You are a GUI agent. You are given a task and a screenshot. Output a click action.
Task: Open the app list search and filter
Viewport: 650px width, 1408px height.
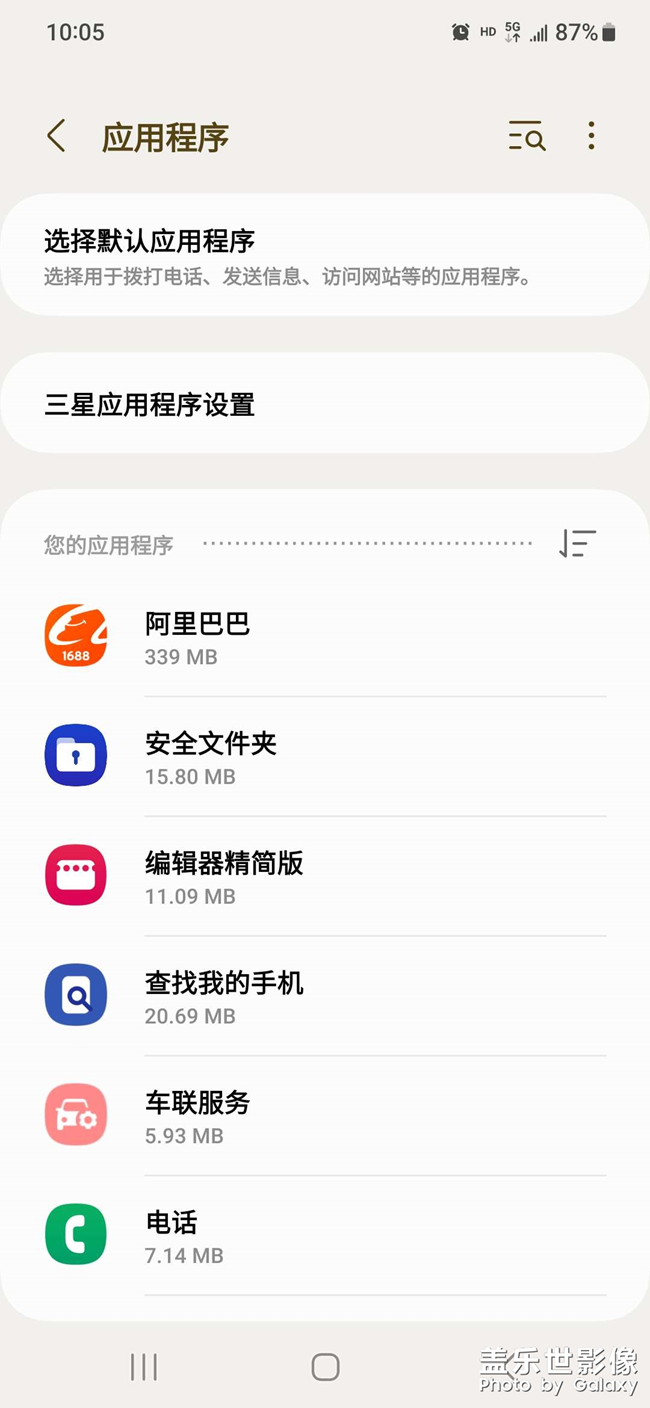click(526, 136)
